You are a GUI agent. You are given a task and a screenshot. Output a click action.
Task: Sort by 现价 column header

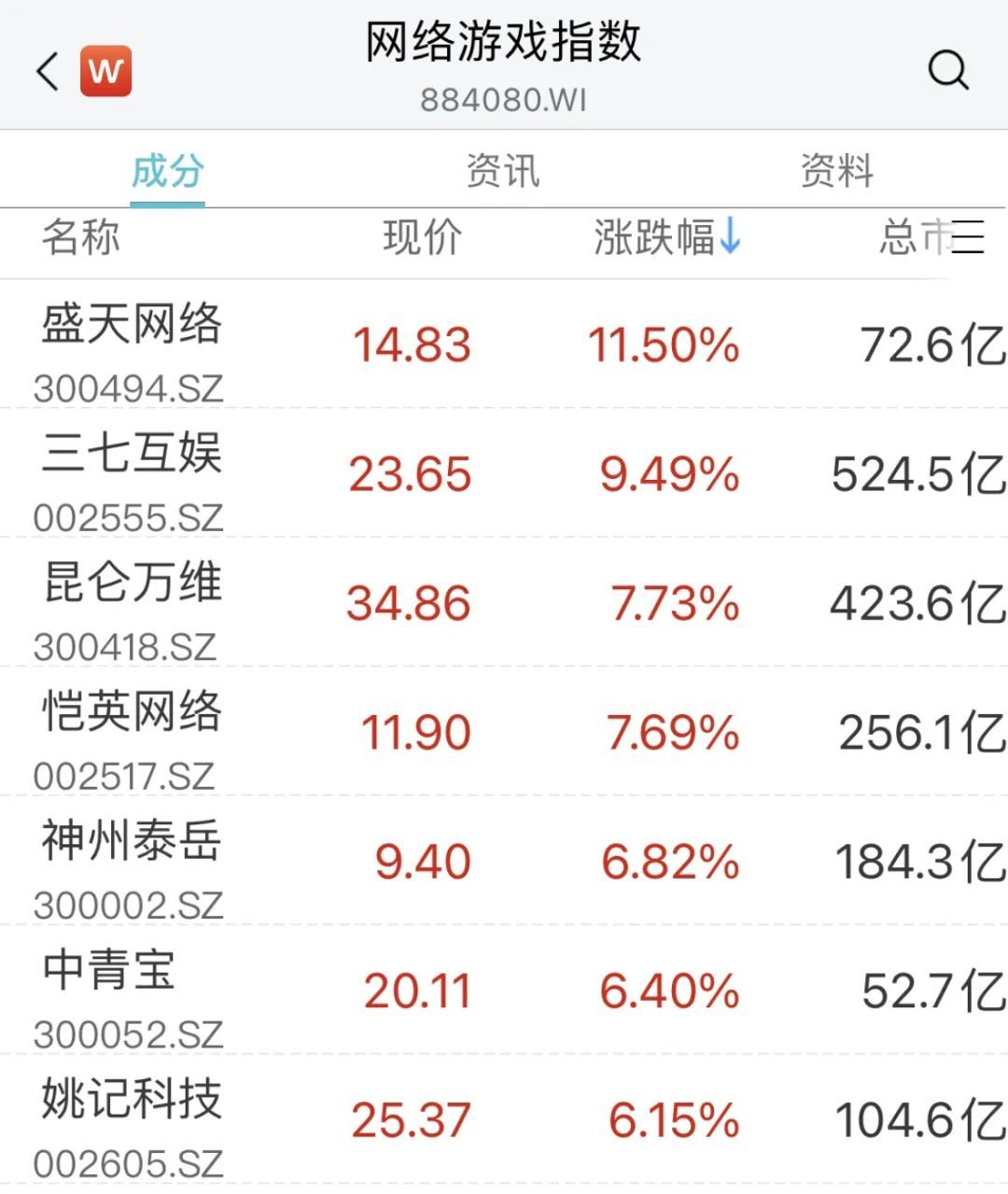point(422,237)
